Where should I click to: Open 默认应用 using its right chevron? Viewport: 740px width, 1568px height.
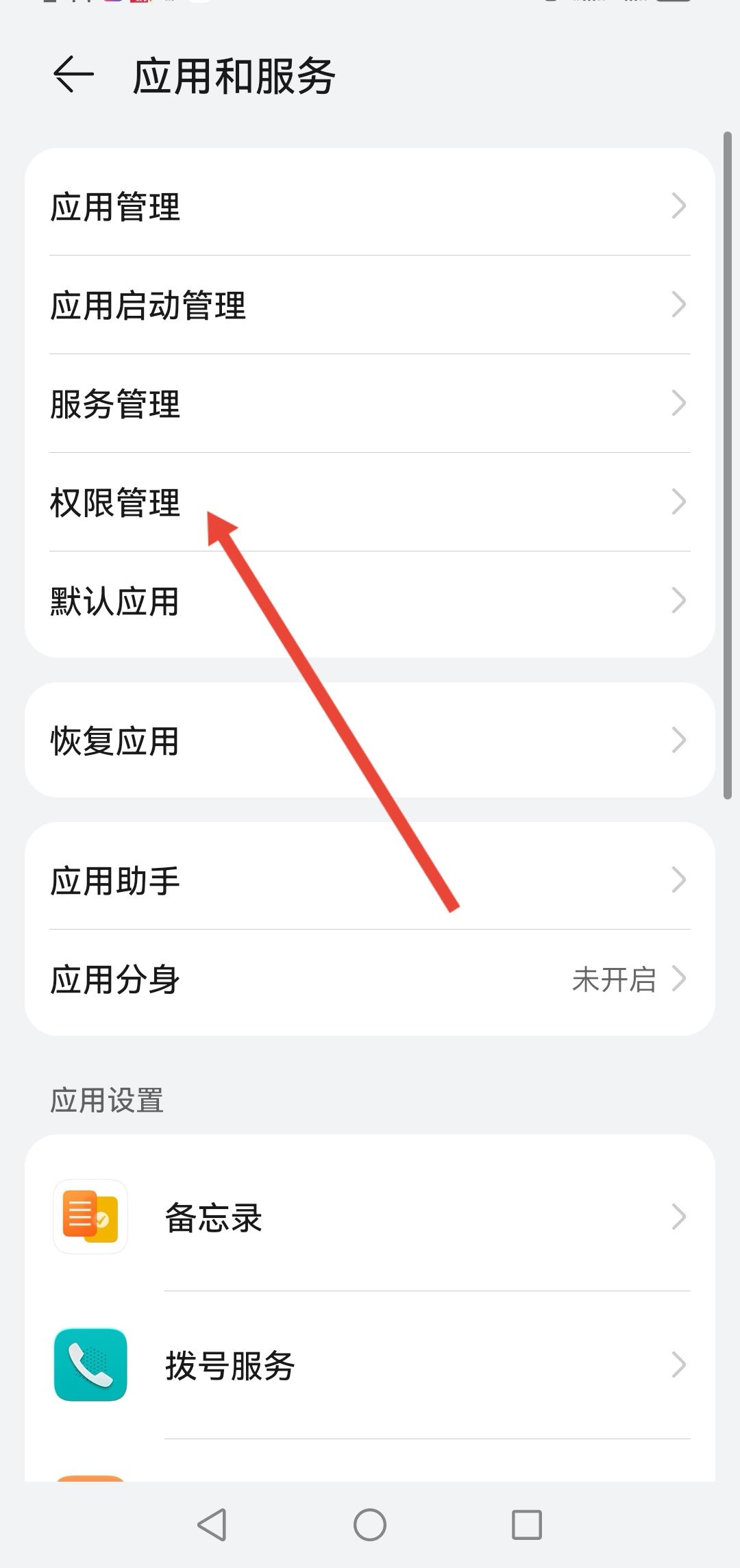[x=678, y=601]
